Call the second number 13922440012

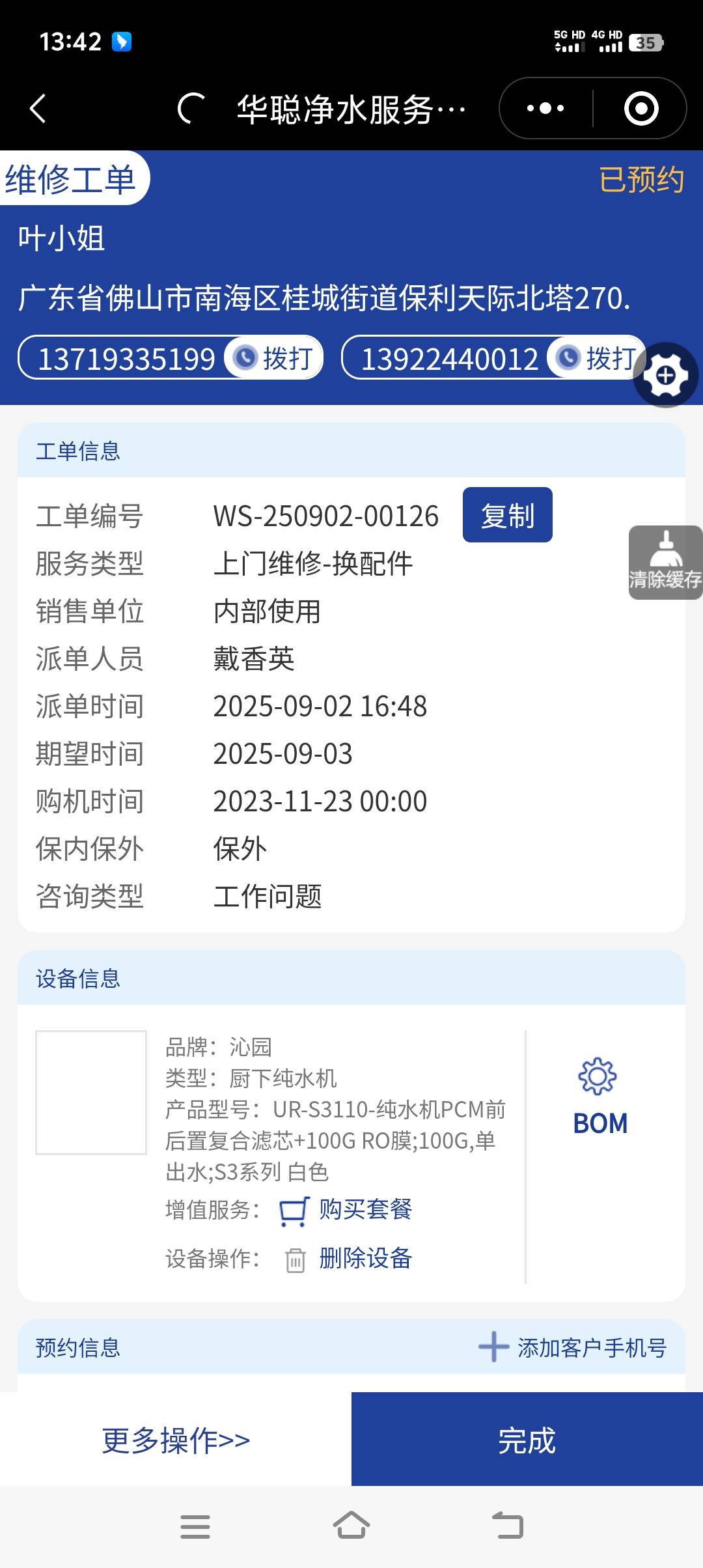point(598,358)
